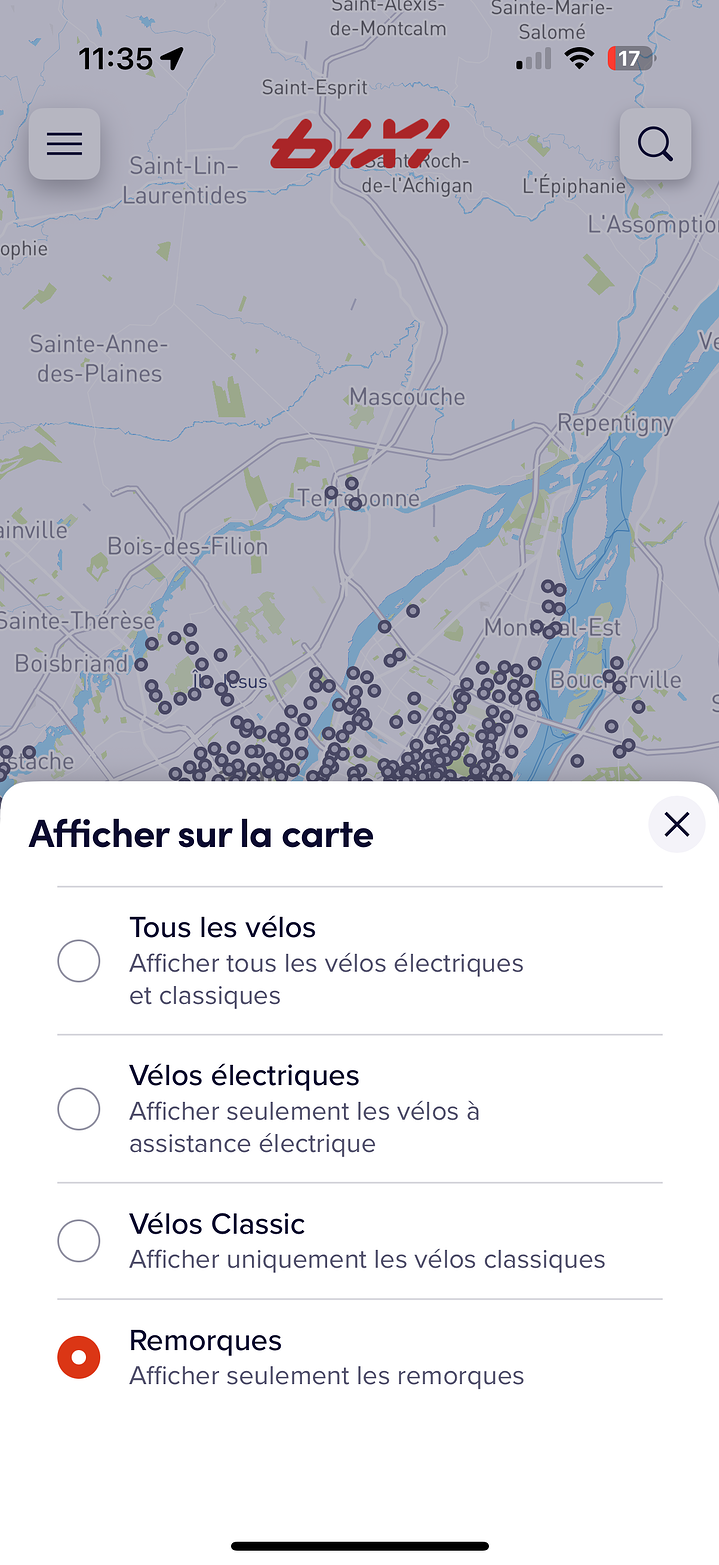
Task: Close the Afficher sur la carte sheet
Action: (677, 824)
